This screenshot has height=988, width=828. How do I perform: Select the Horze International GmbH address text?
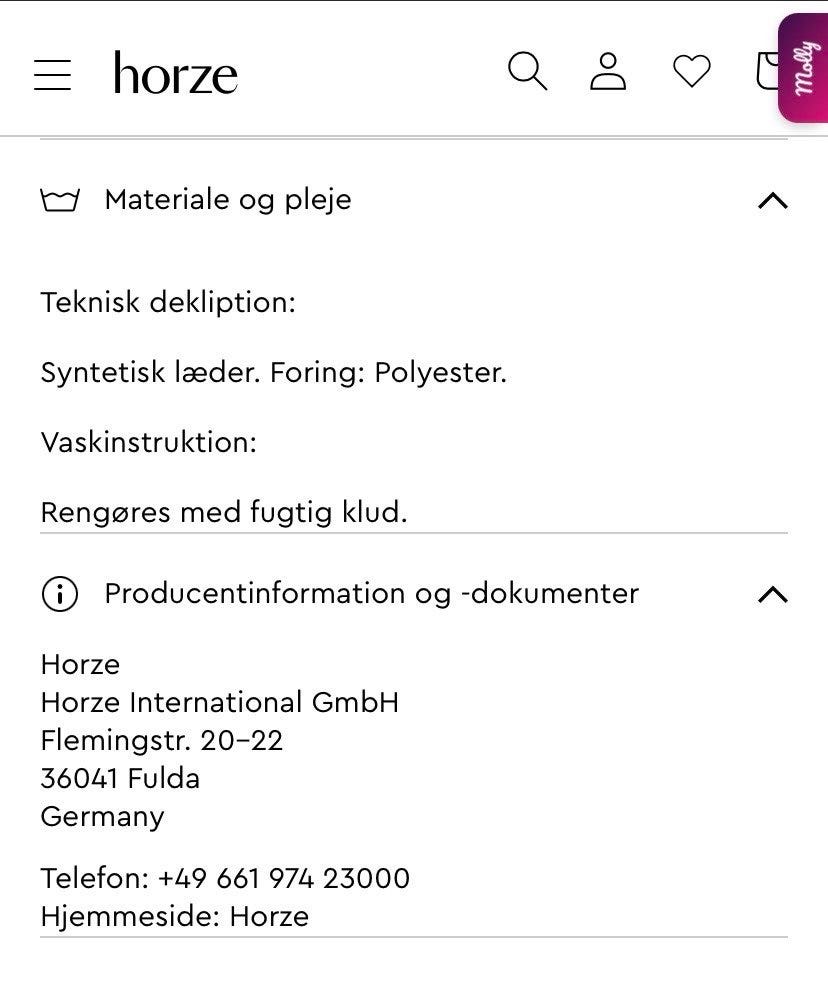point(219,702)
